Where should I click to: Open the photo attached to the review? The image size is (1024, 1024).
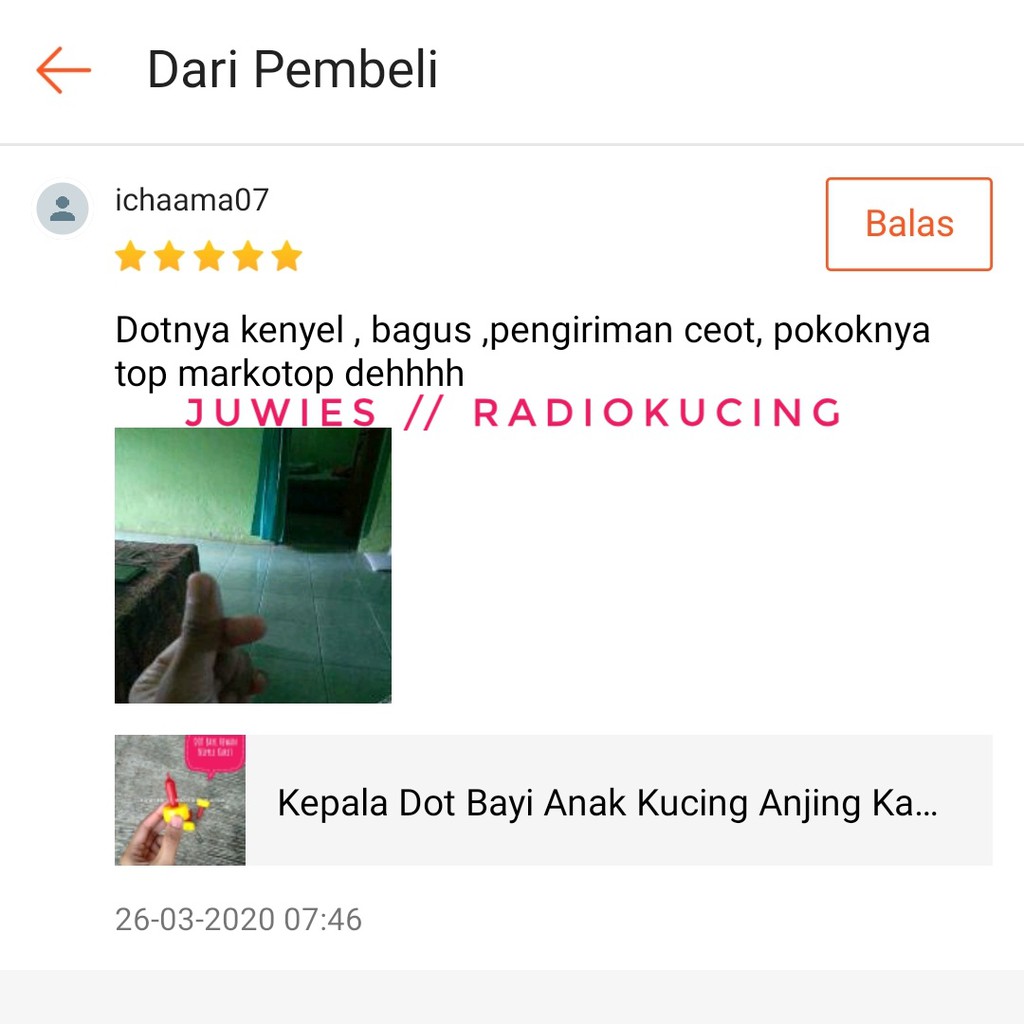[x=253, y=565]
